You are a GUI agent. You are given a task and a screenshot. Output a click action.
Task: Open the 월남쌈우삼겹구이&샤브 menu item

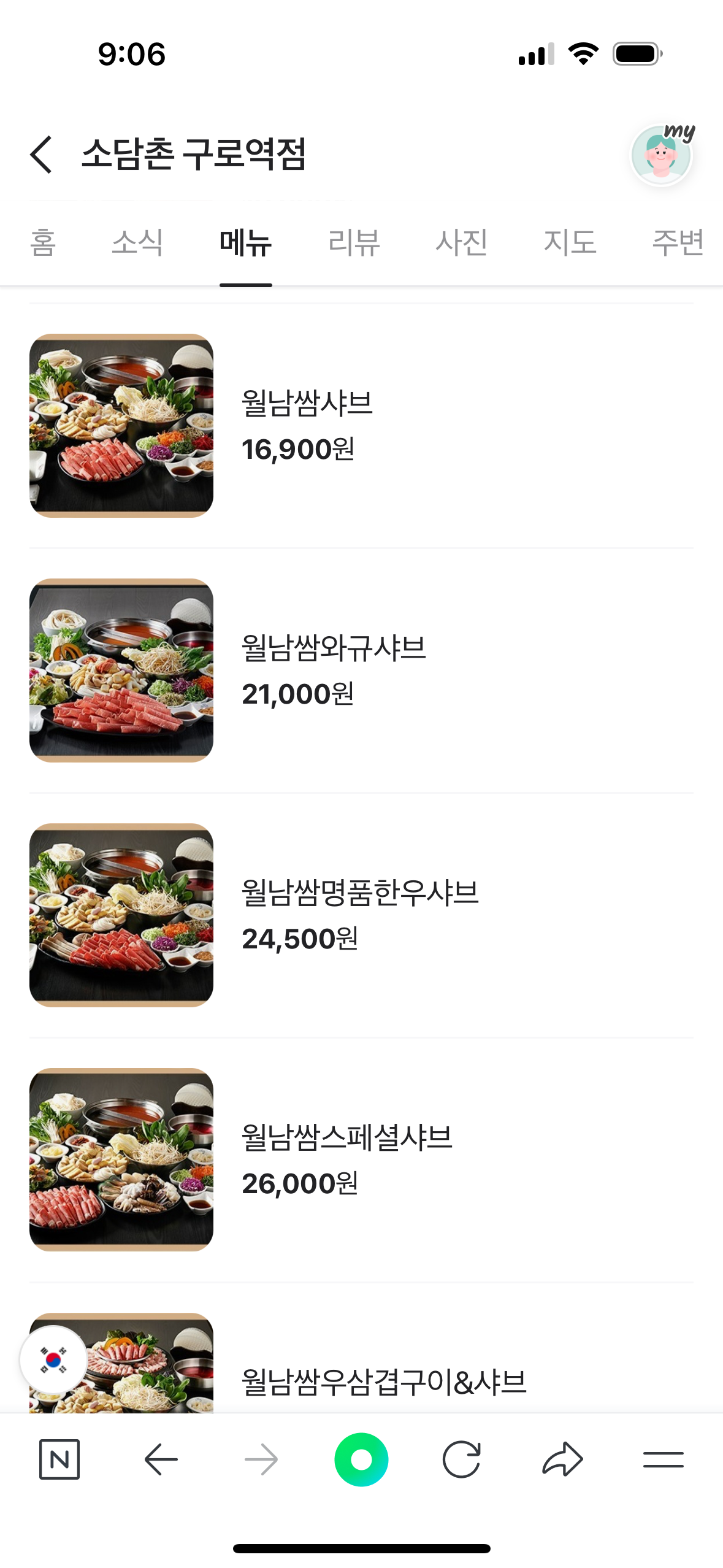pos(384,1382)
